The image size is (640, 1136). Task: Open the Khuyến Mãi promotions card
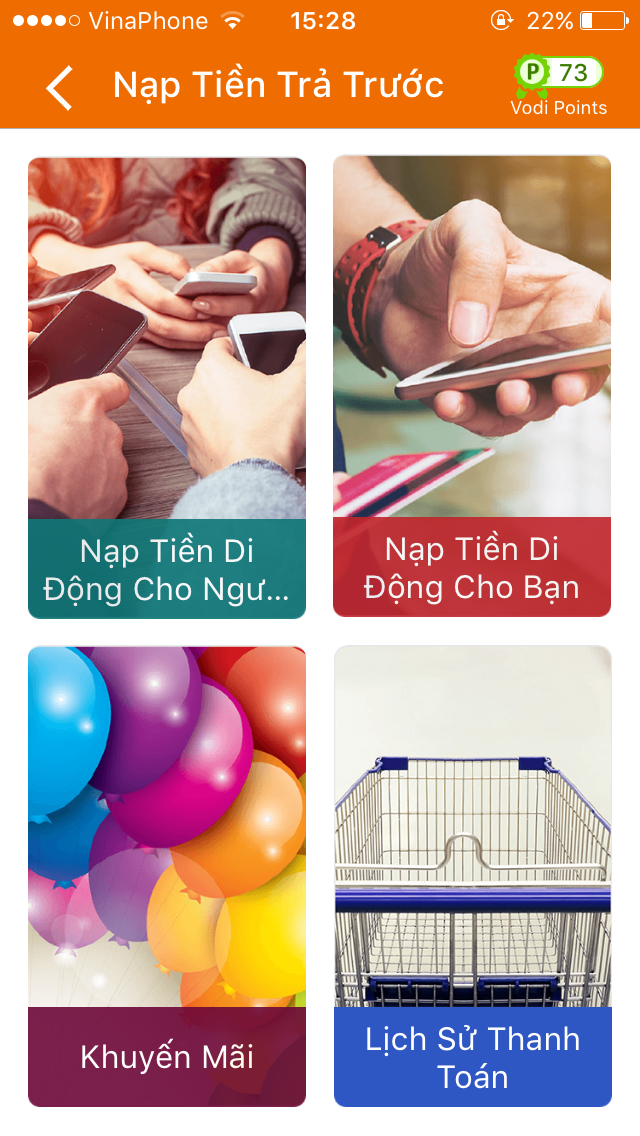click(x=167, y=876)
